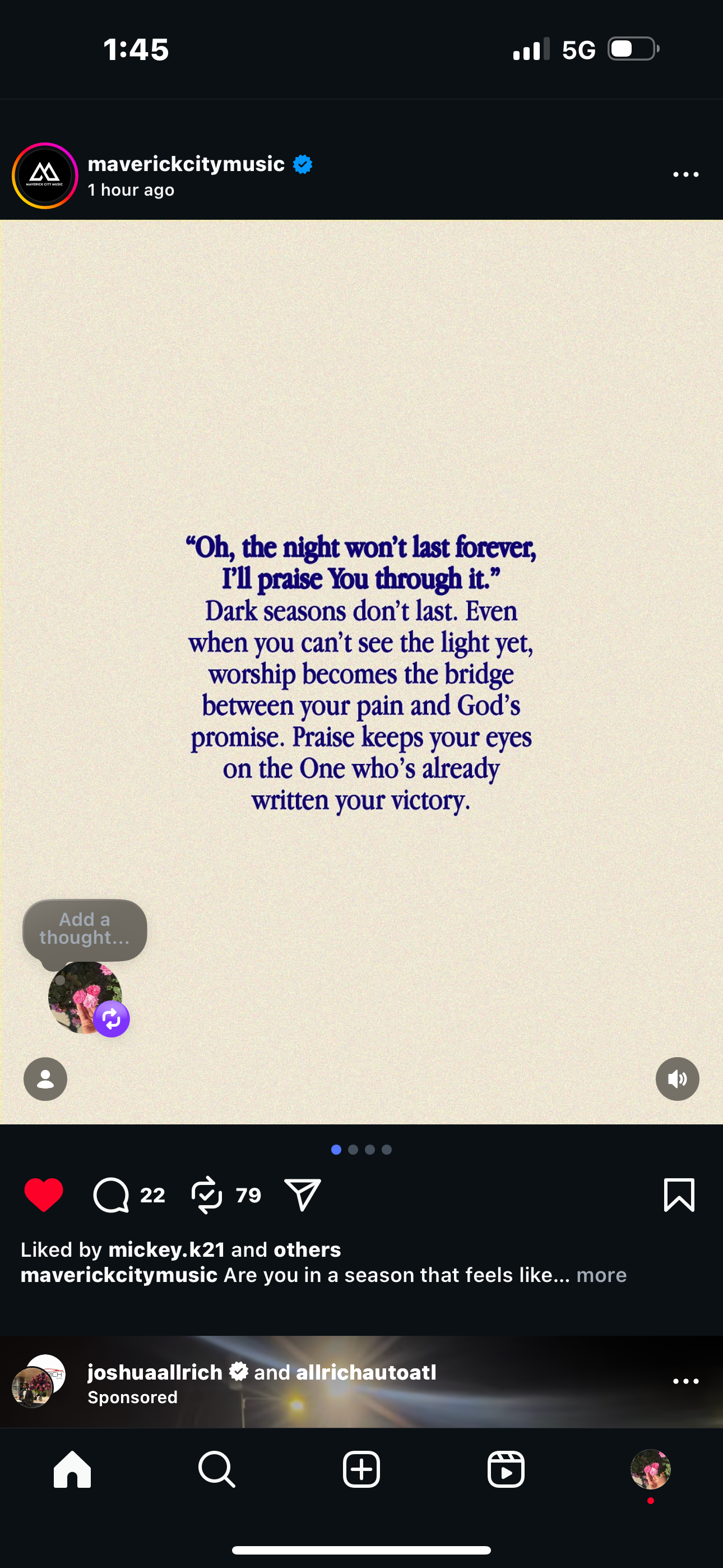Open overflow menu on maverickcitymusic post
Screen dimensions: 723x1568
tap(685, 175)
